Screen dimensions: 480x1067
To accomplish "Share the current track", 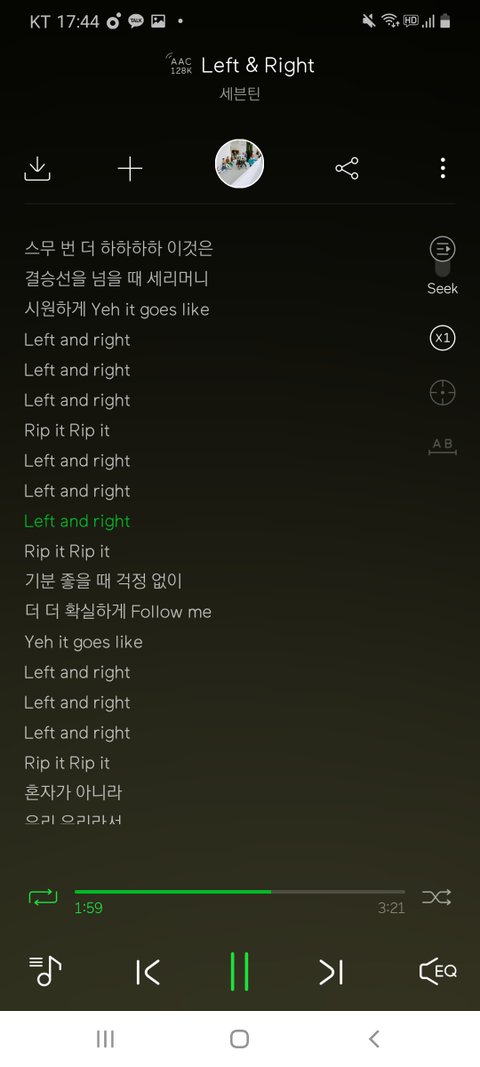I will [x=347, y=169].
